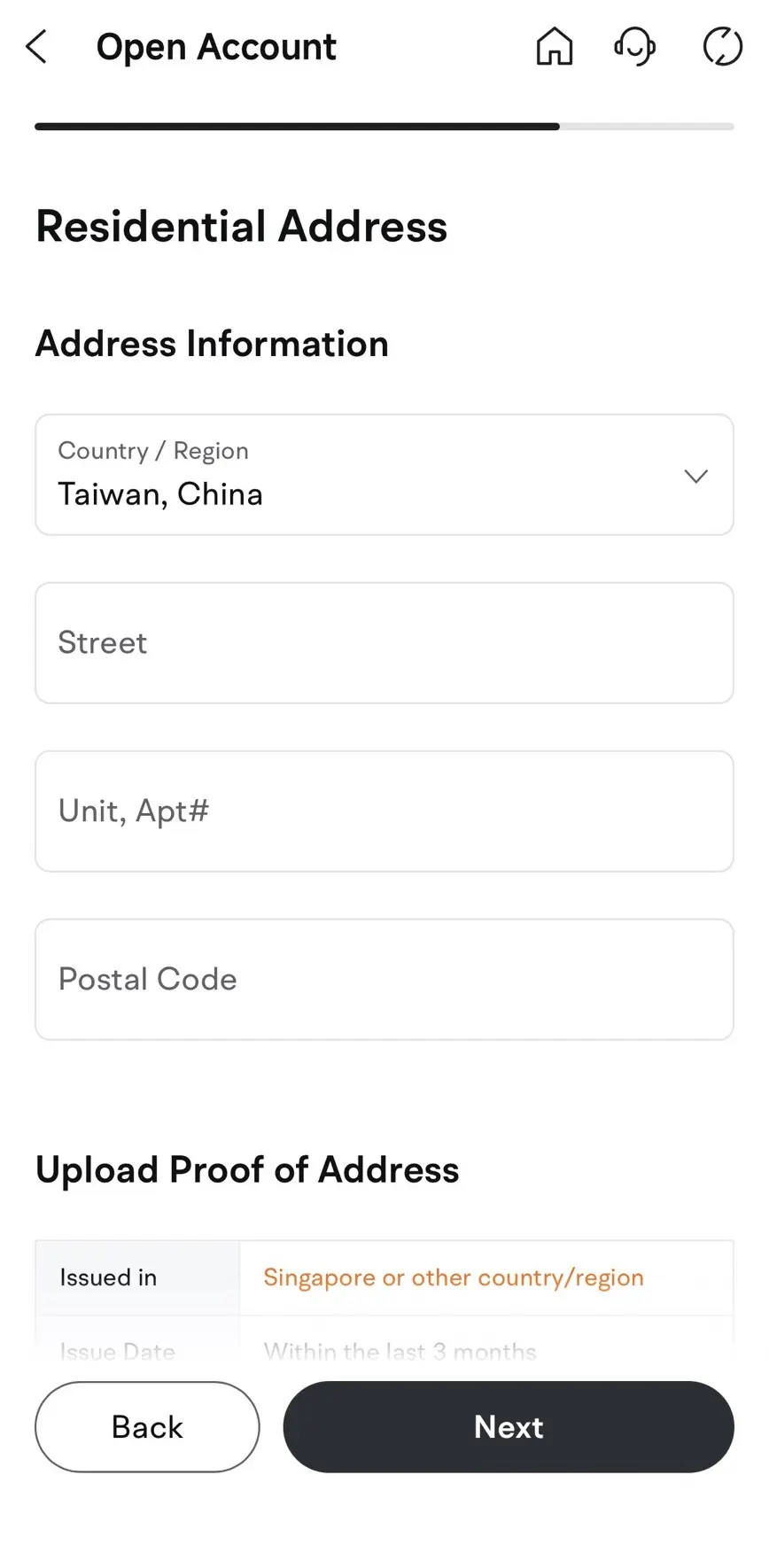This screenshot has height=1568, width=769.
Task: Go back using the top-left arrow
Action: [x=36, y=47]
